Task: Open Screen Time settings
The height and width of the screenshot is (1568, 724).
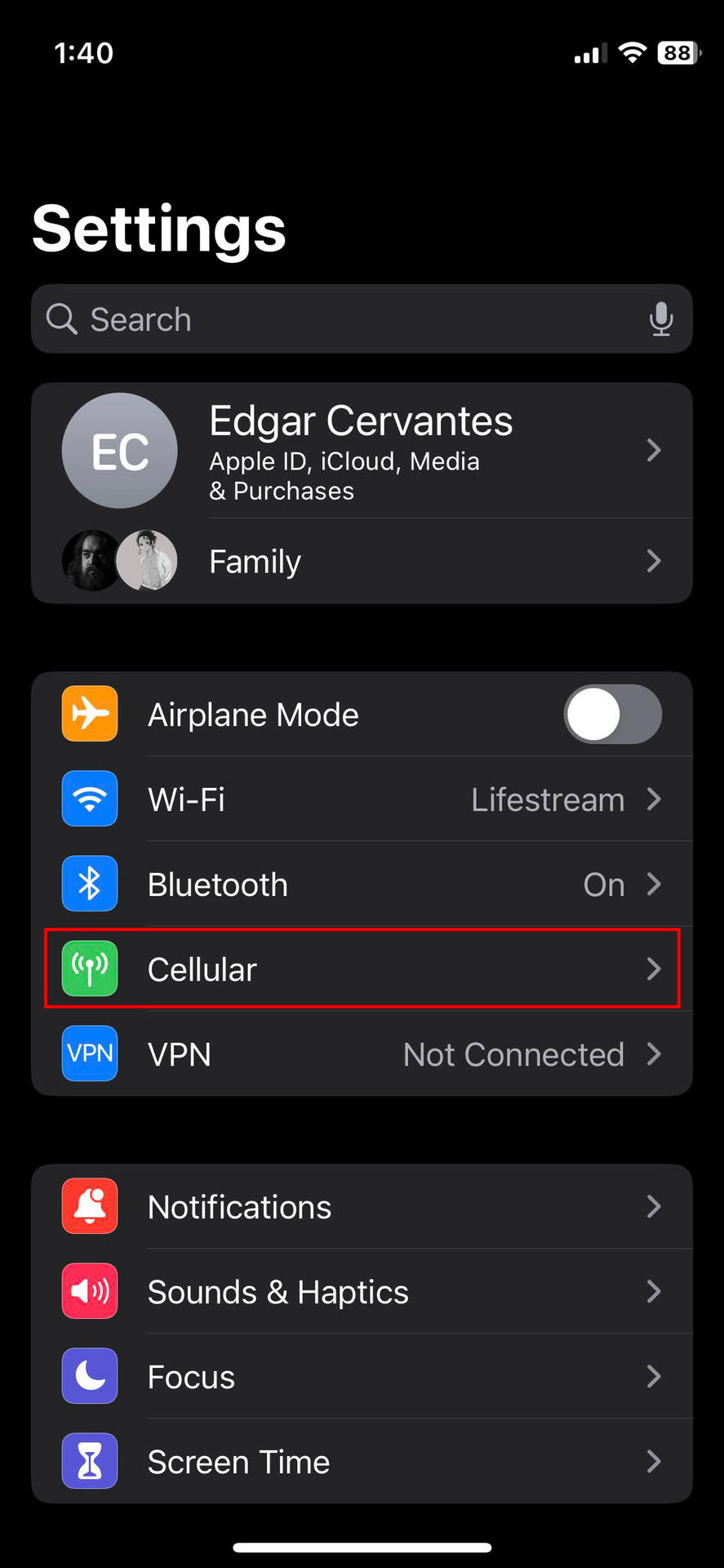Action: coord(362,1462)
